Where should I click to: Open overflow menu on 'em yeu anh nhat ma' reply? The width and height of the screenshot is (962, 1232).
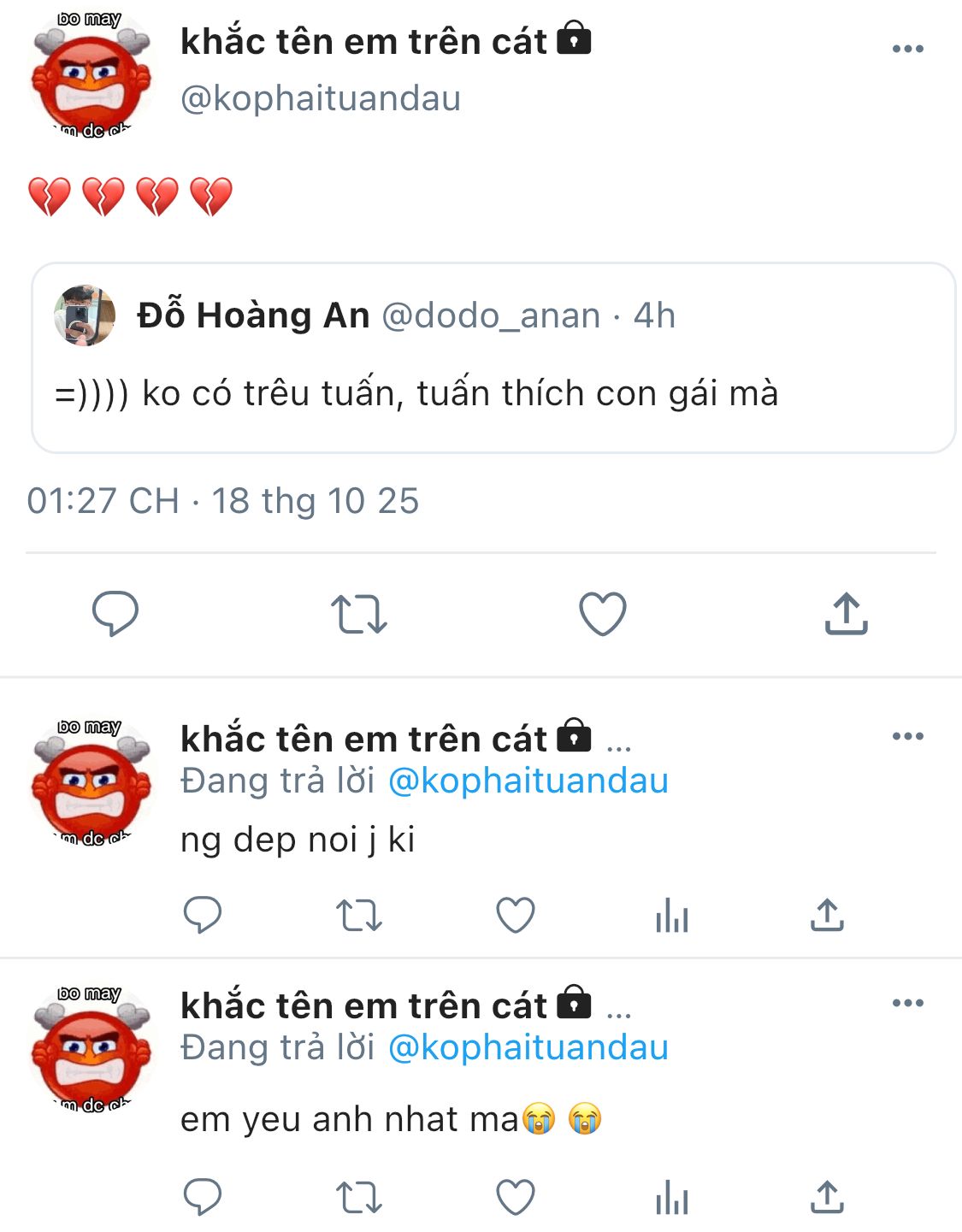[907, 1003]
